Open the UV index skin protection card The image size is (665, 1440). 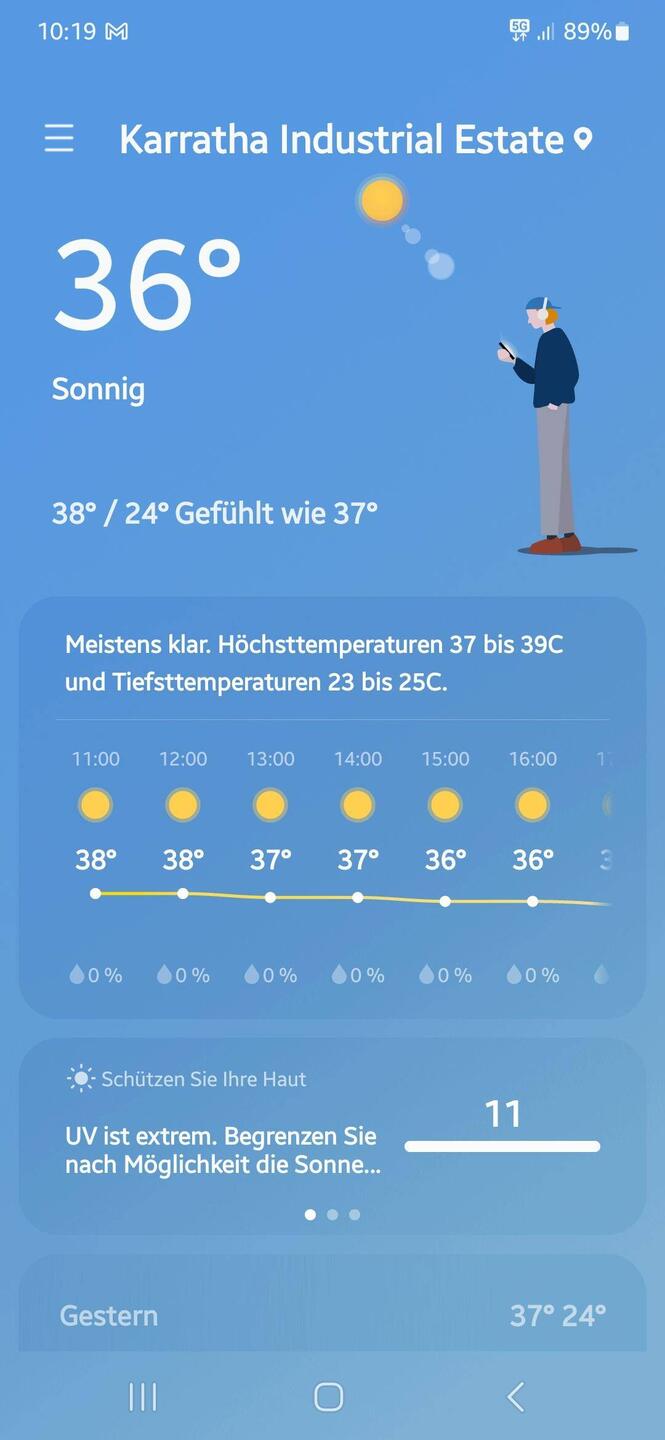point(332,1135)
